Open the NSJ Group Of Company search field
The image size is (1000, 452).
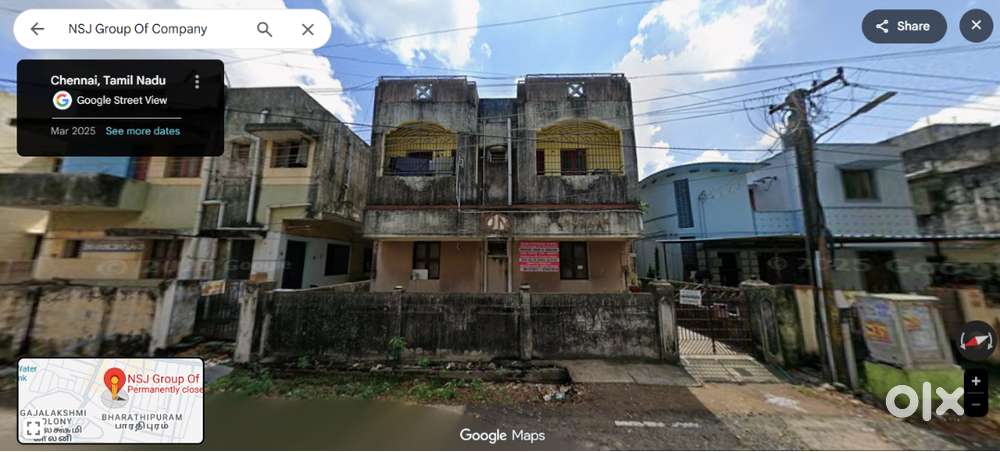(150, 29)
